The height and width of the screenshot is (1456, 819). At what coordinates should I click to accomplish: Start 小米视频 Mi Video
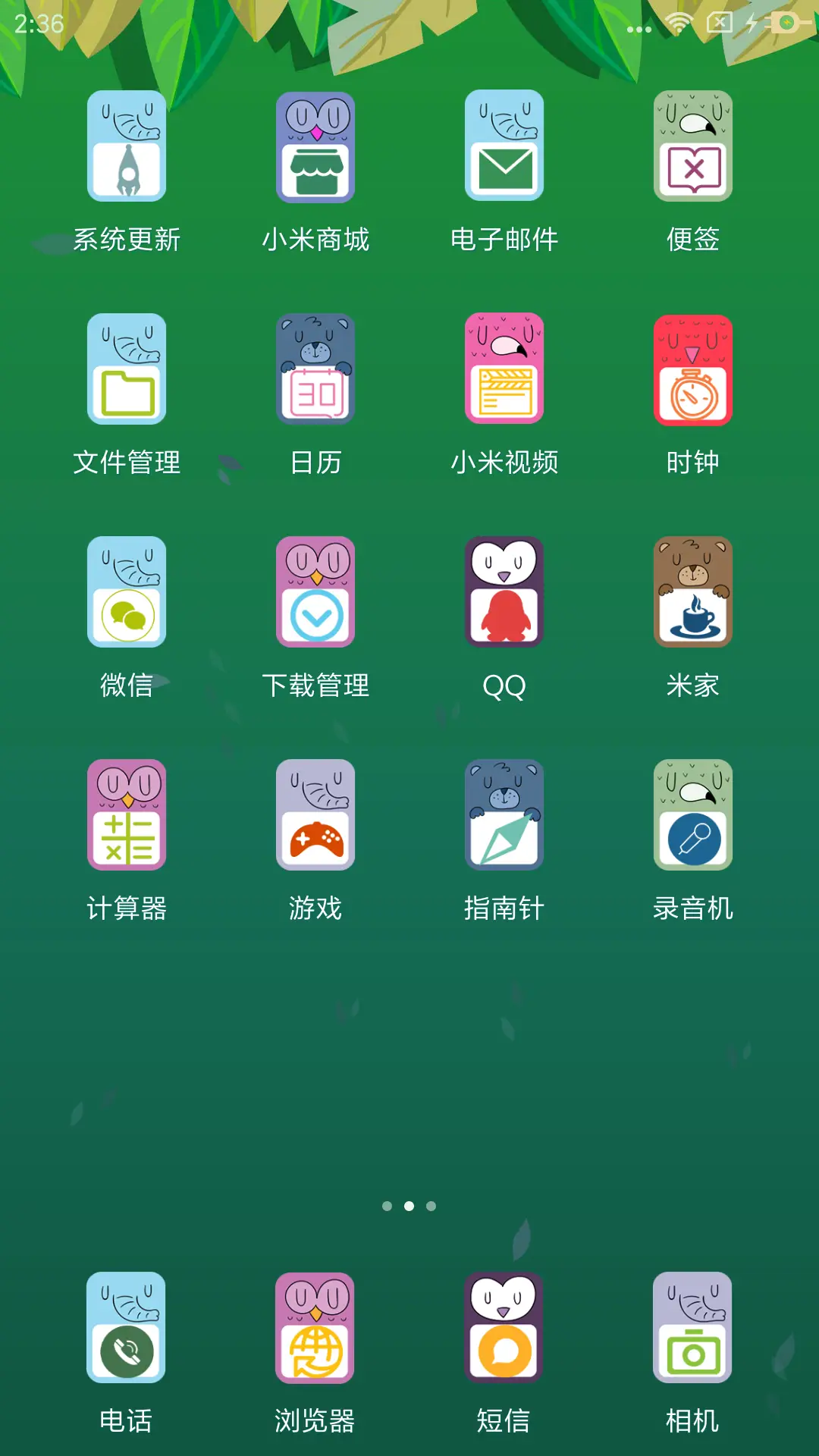coord(504,370)
